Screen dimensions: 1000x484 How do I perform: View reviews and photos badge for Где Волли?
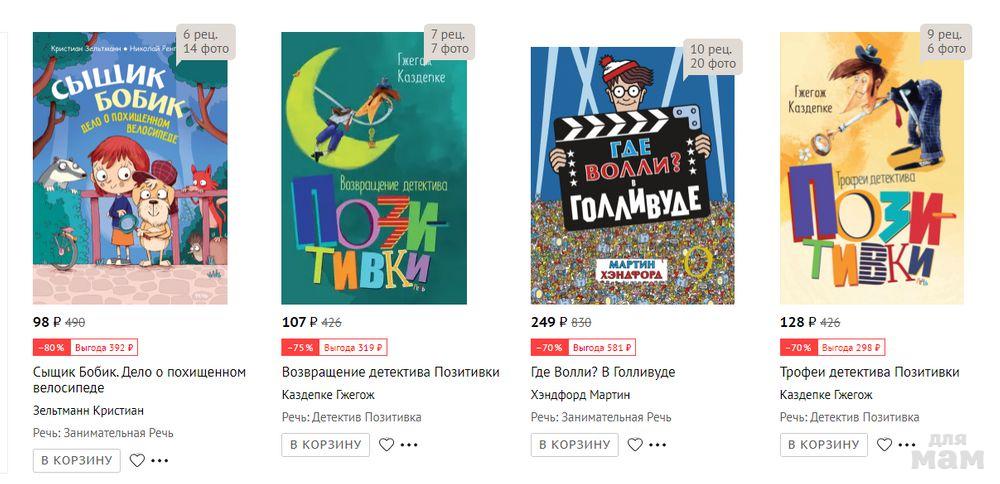pos(712,56)
